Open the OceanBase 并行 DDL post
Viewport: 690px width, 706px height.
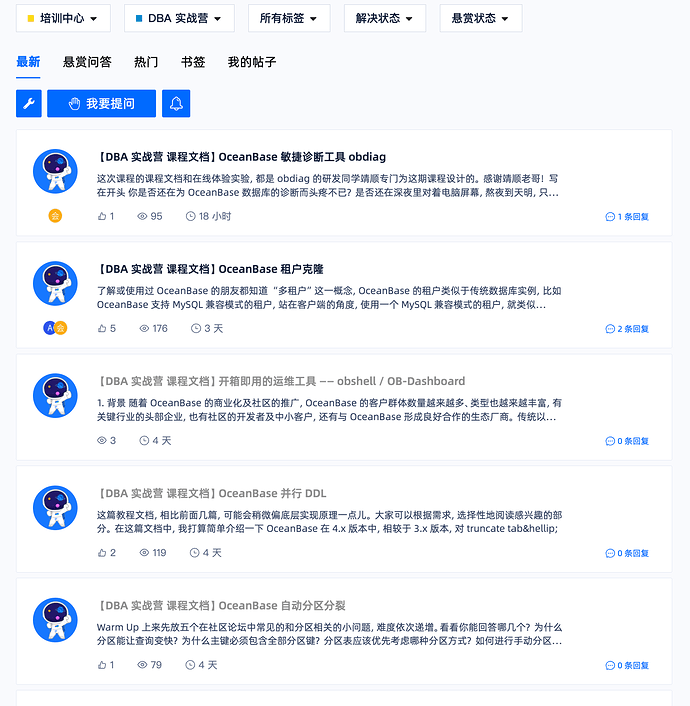pos(212,493)
